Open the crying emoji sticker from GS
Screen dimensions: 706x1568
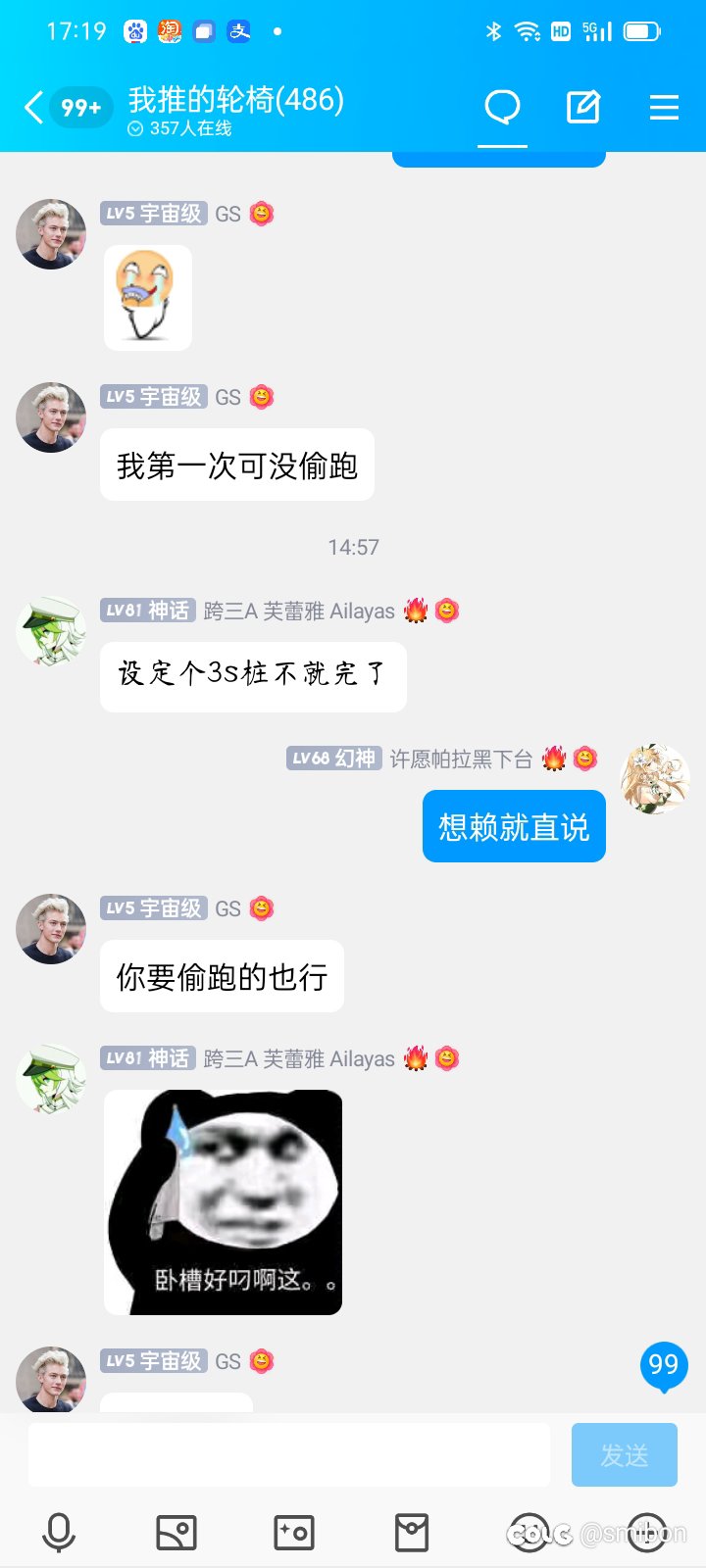[x=148, y=298]
